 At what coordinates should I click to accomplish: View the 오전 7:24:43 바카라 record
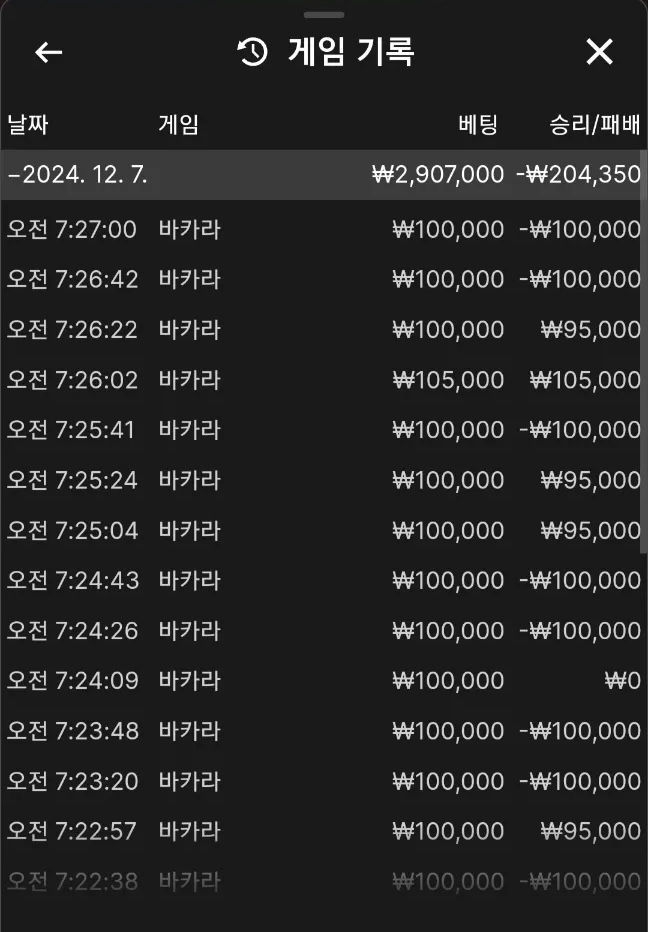323,580
